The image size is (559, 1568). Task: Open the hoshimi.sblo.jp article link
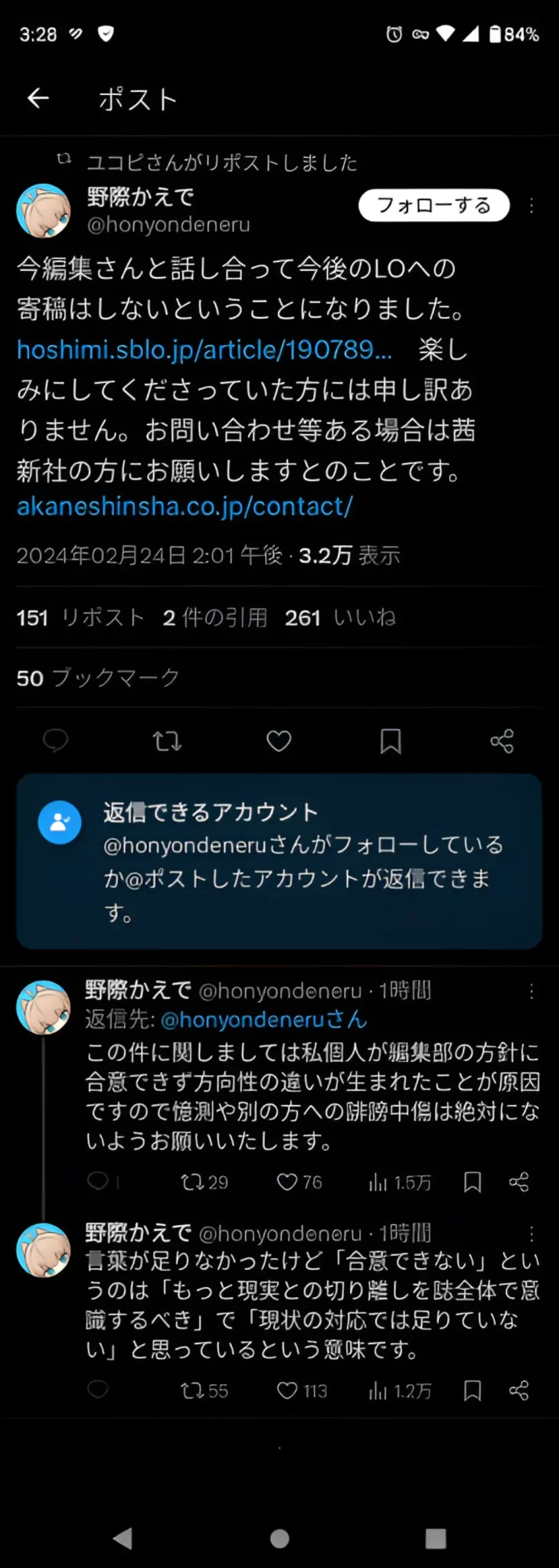coord(204,350)
